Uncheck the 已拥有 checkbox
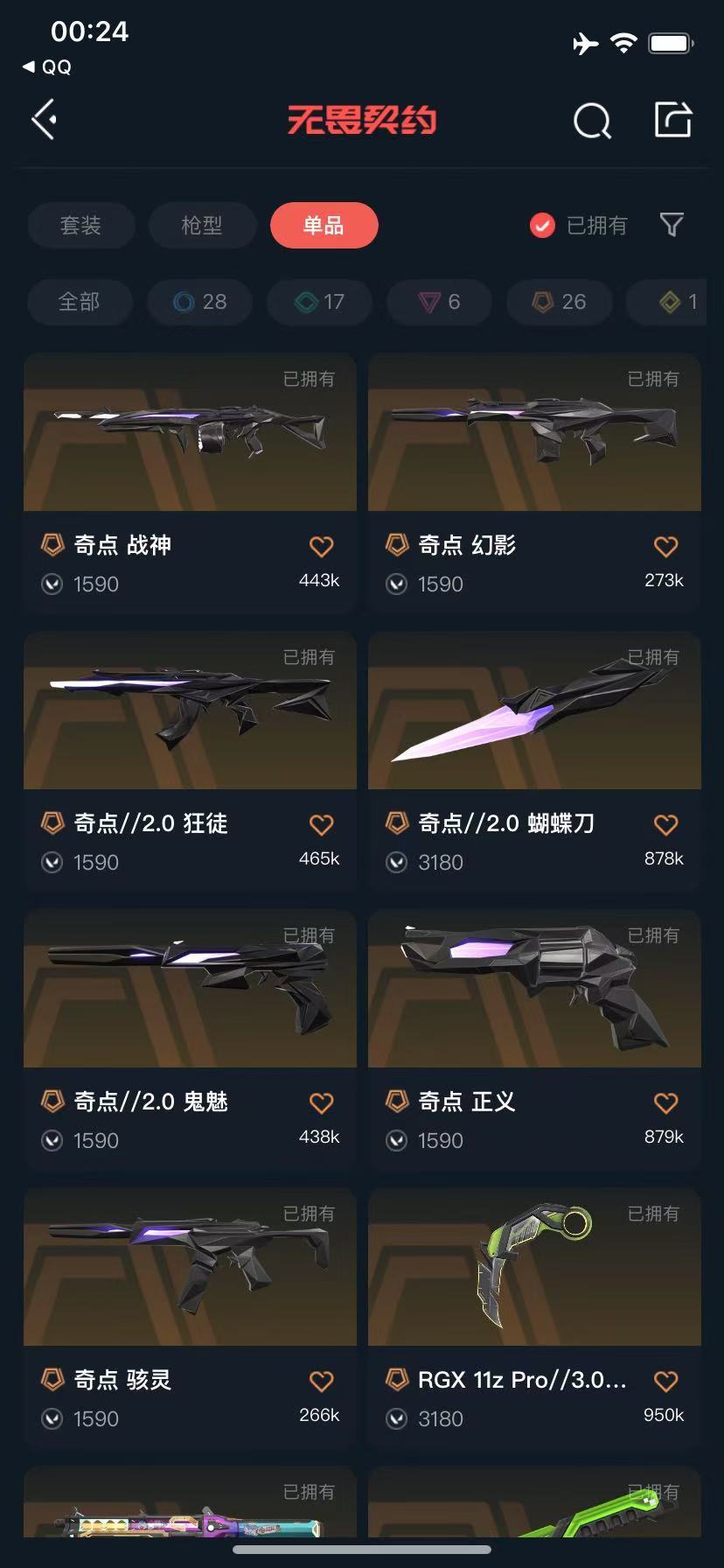This screenshot has width=724, height=1568. [542, 226]
